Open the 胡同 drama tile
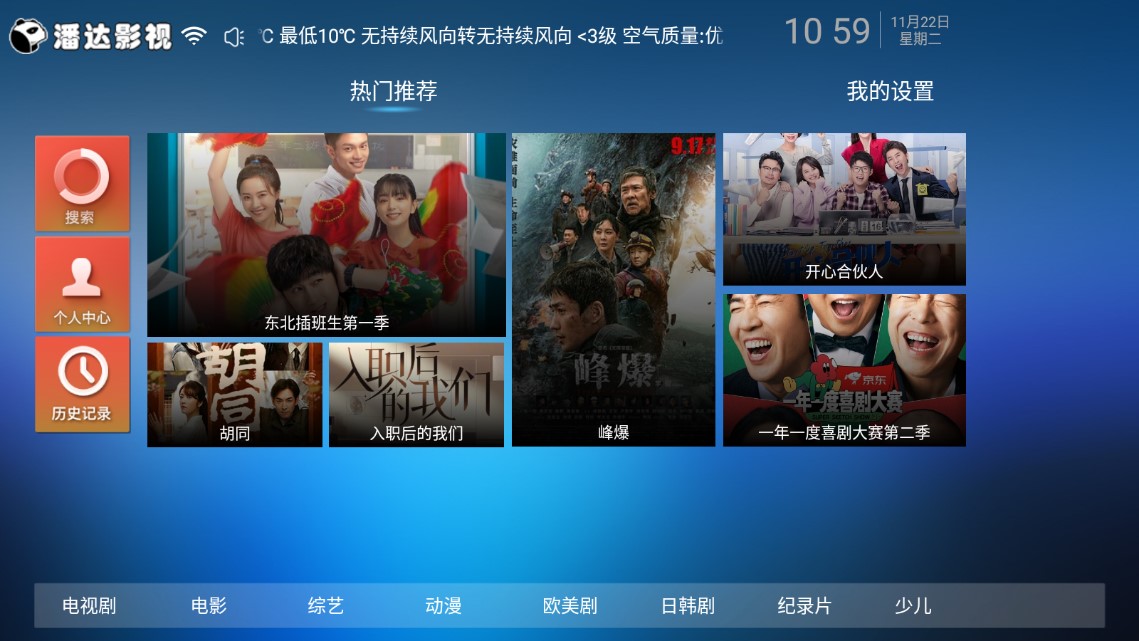Screen dimensions: 1139x641 [234, 394]
